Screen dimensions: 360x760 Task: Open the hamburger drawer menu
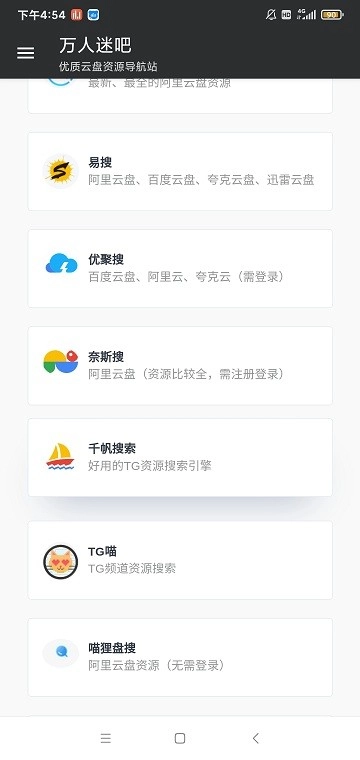coord(26,53)
